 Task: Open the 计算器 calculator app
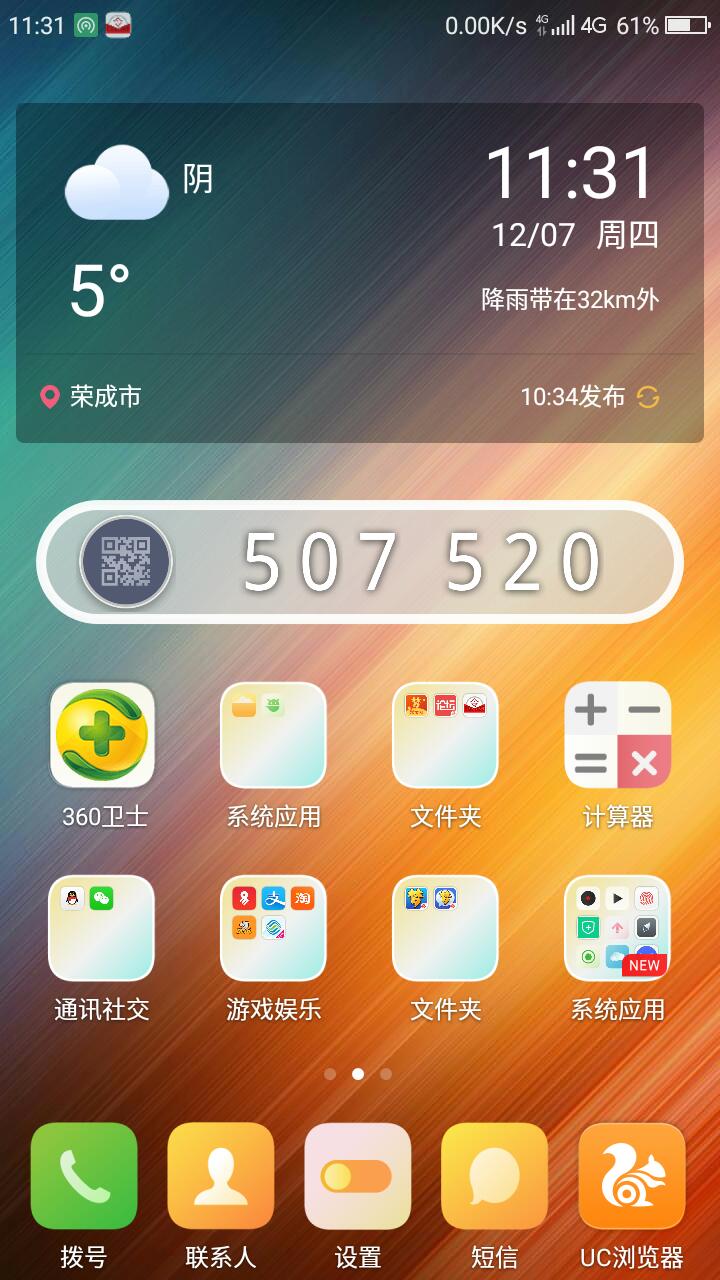coord(617,736)
